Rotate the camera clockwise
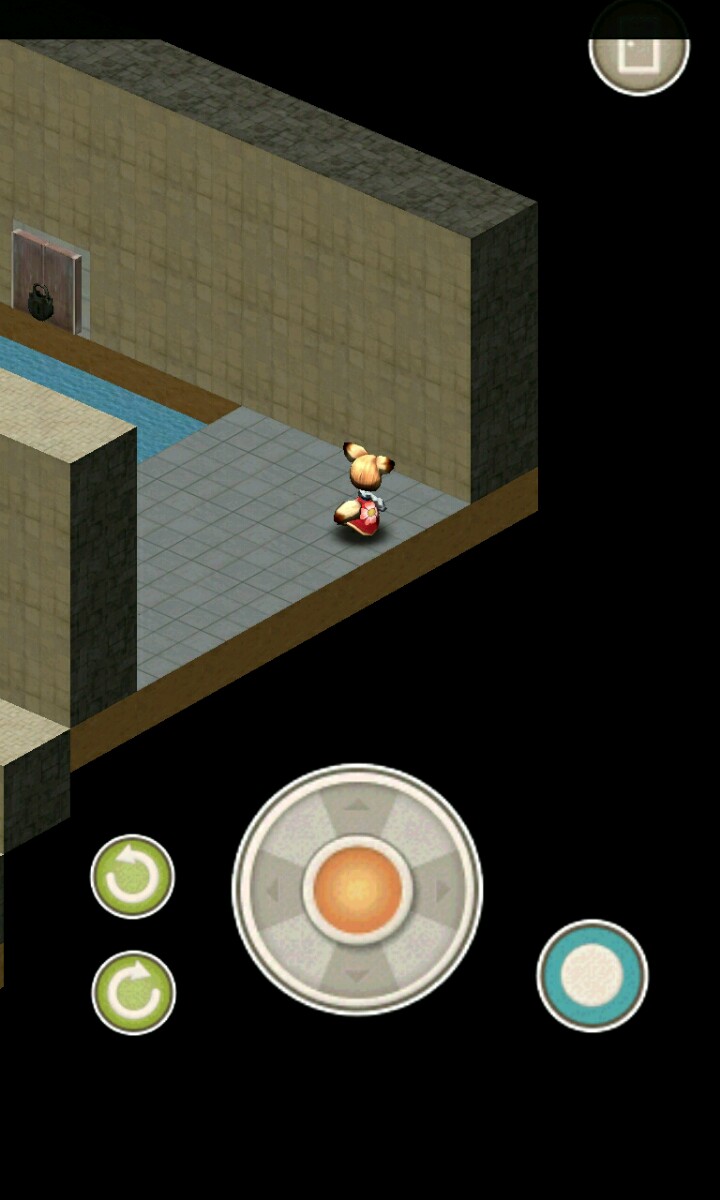720x1200 pixels. [x=133, y=991]
